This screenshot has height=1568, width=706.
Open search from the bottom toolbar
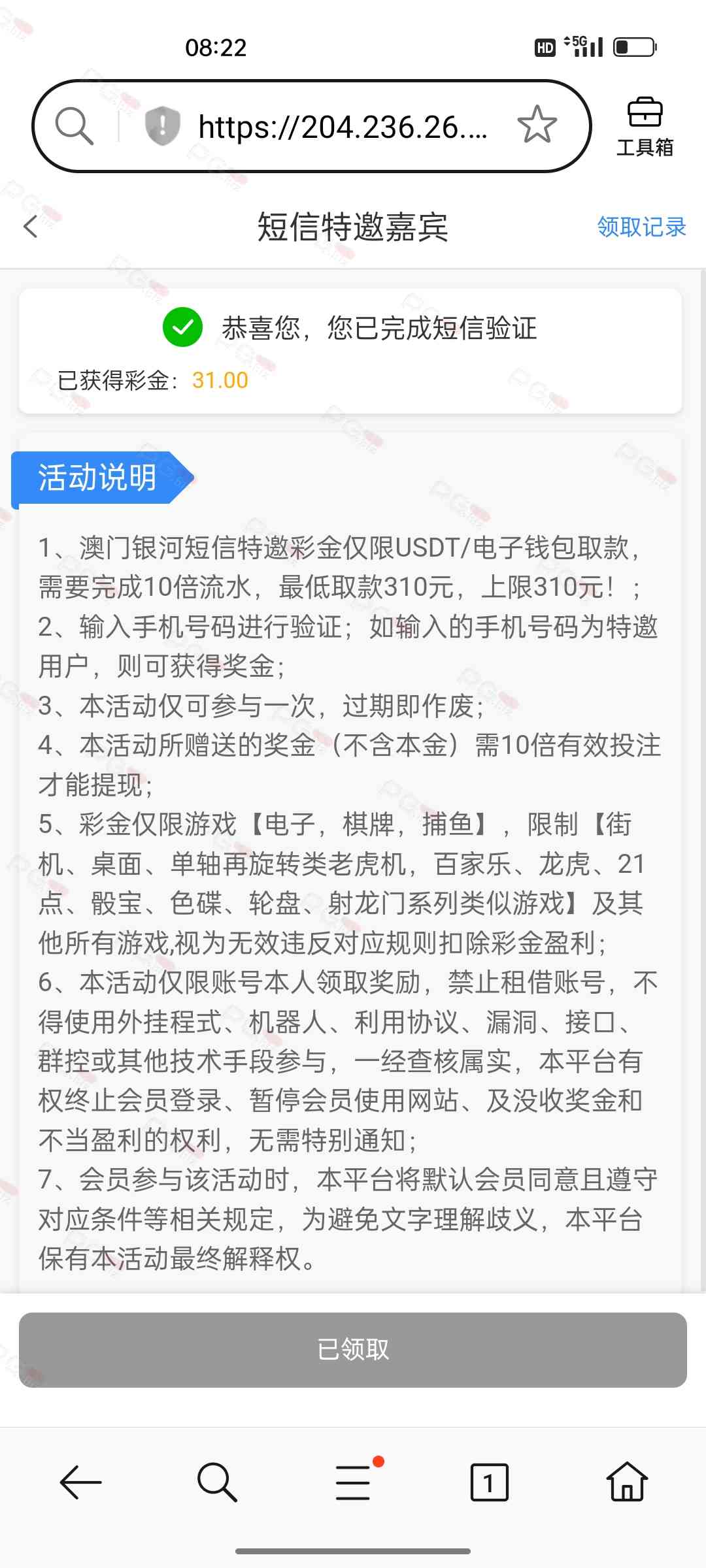click(217, 1482)
